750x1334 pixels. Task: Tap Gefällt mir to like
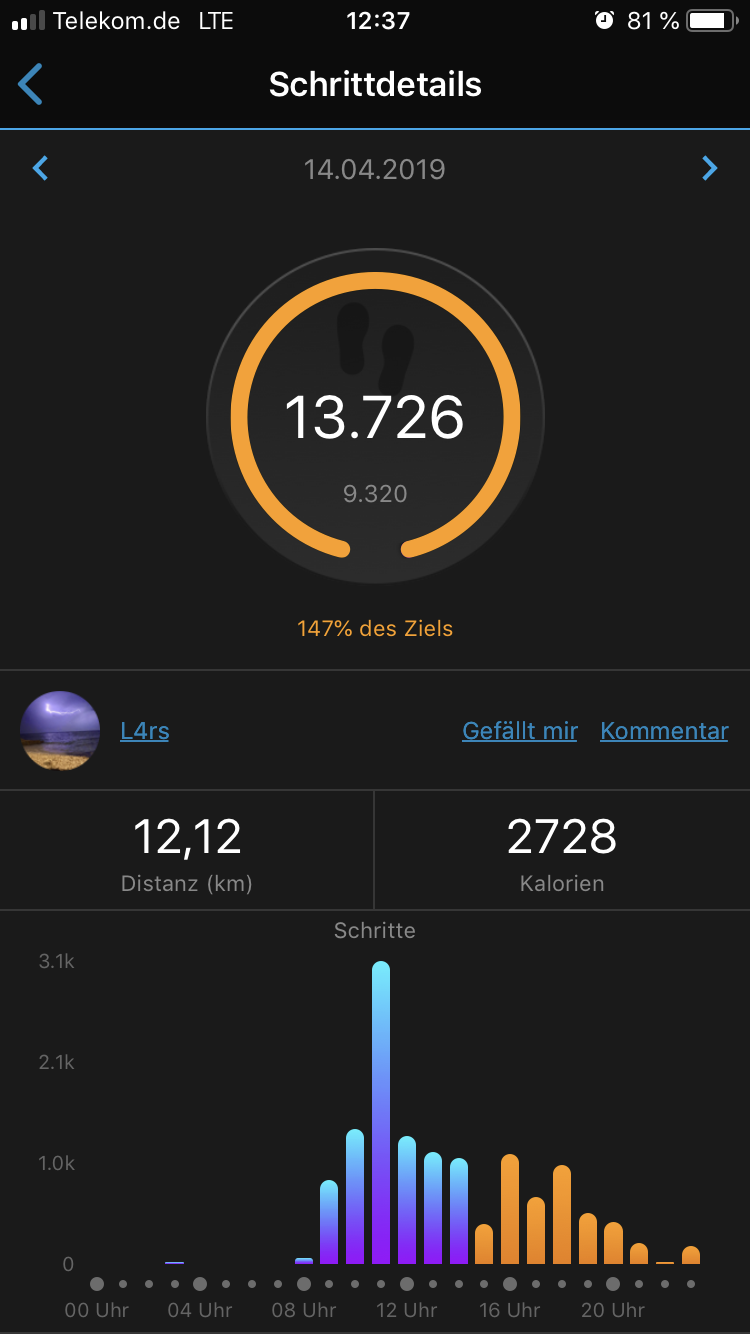[519, 731]
